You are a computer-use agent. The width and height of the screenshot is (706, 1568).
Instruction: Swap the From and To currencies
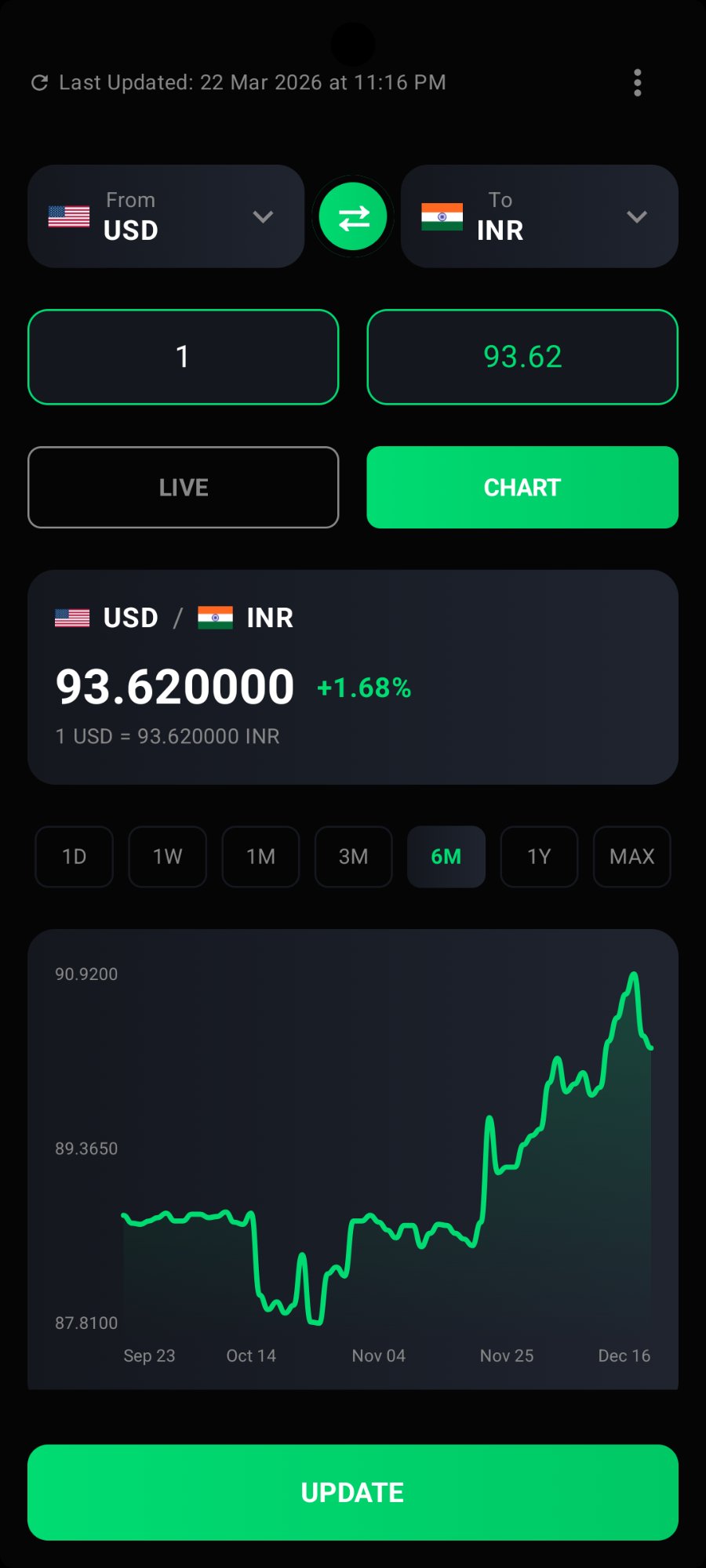(x=353, y=216)
